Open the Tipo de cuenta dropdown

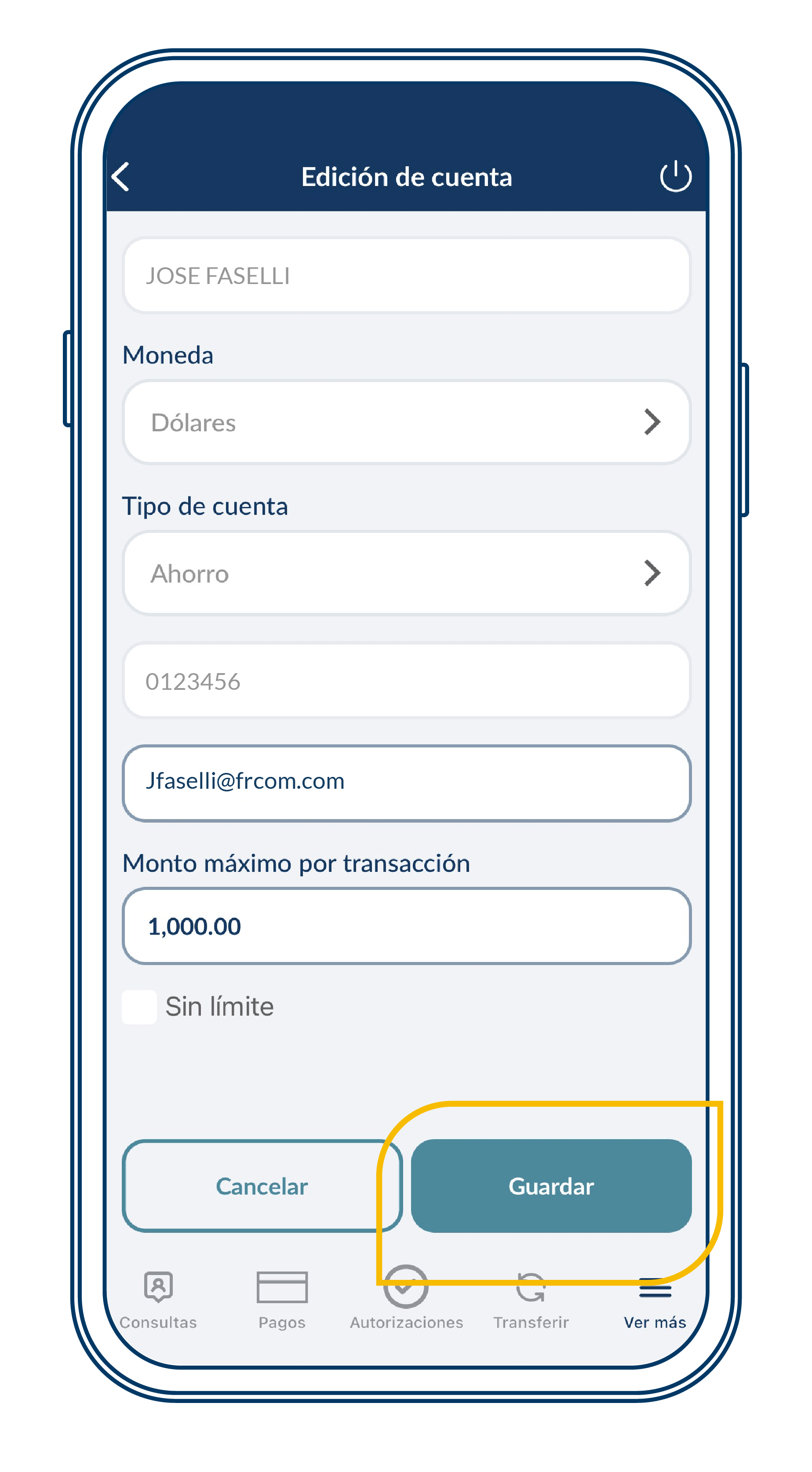pos(406,573)
